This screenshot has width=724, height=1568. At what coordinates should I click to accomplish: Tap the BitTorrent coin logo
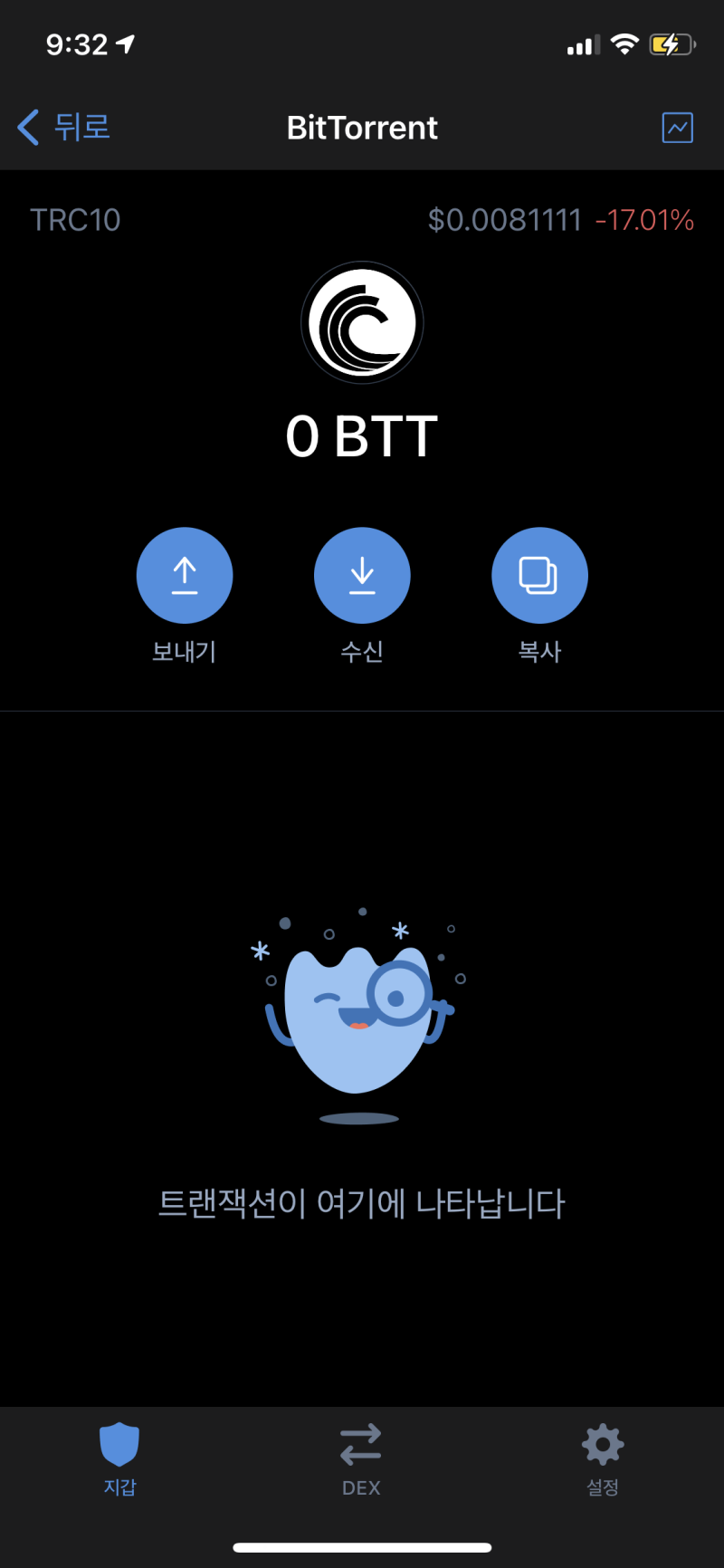click(x=362, y=322)
